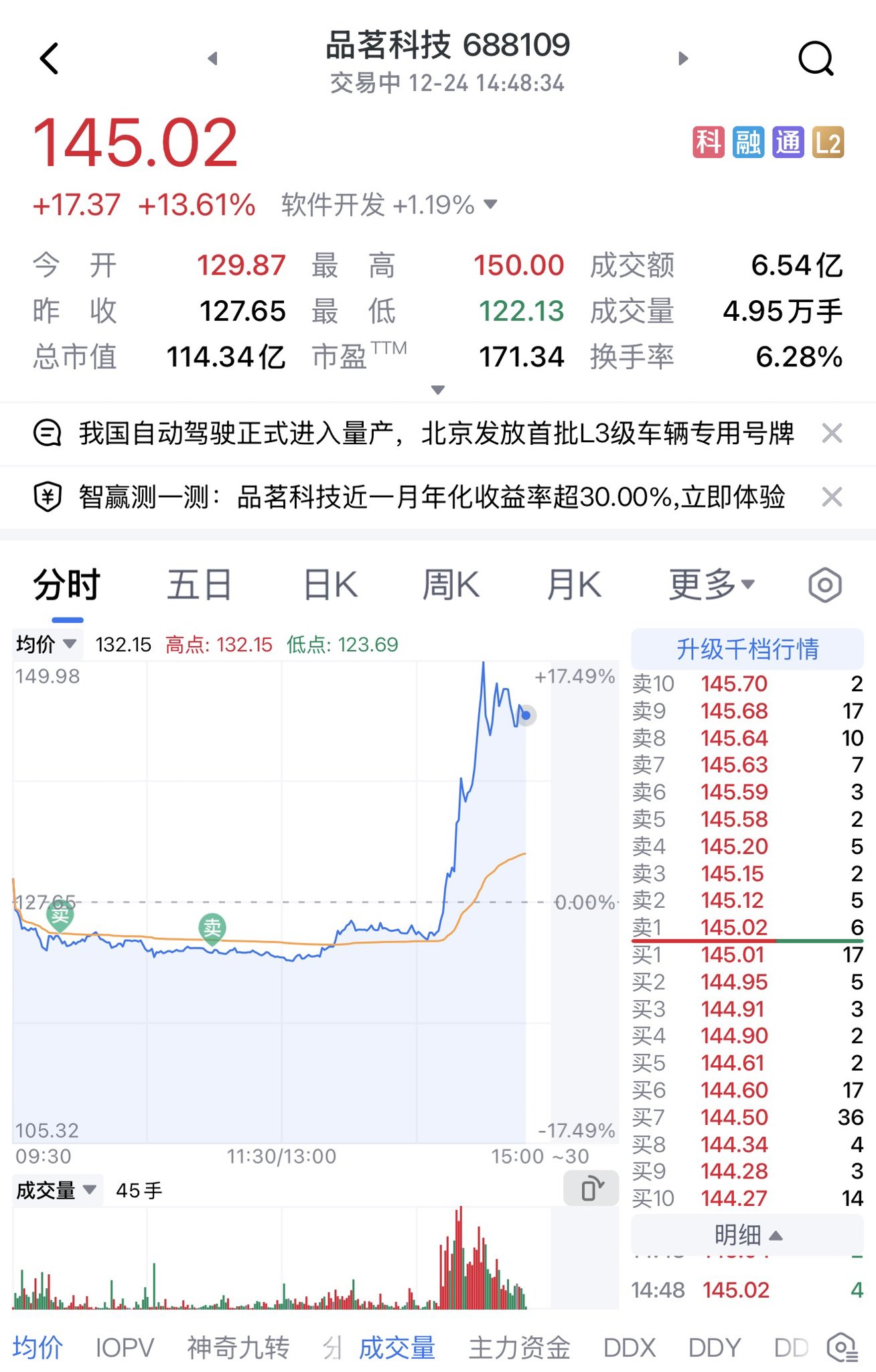Dismiss the 自动驾驶 news banner
The image size is (876, 1372).
click(x=832, y=433)
